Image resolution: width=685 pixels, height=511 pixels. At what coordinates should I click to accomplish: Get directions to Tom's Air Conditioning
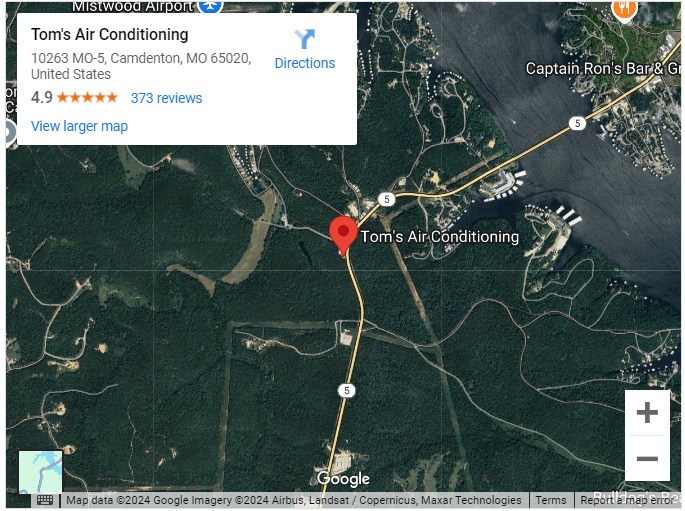[x=305, y=49]
